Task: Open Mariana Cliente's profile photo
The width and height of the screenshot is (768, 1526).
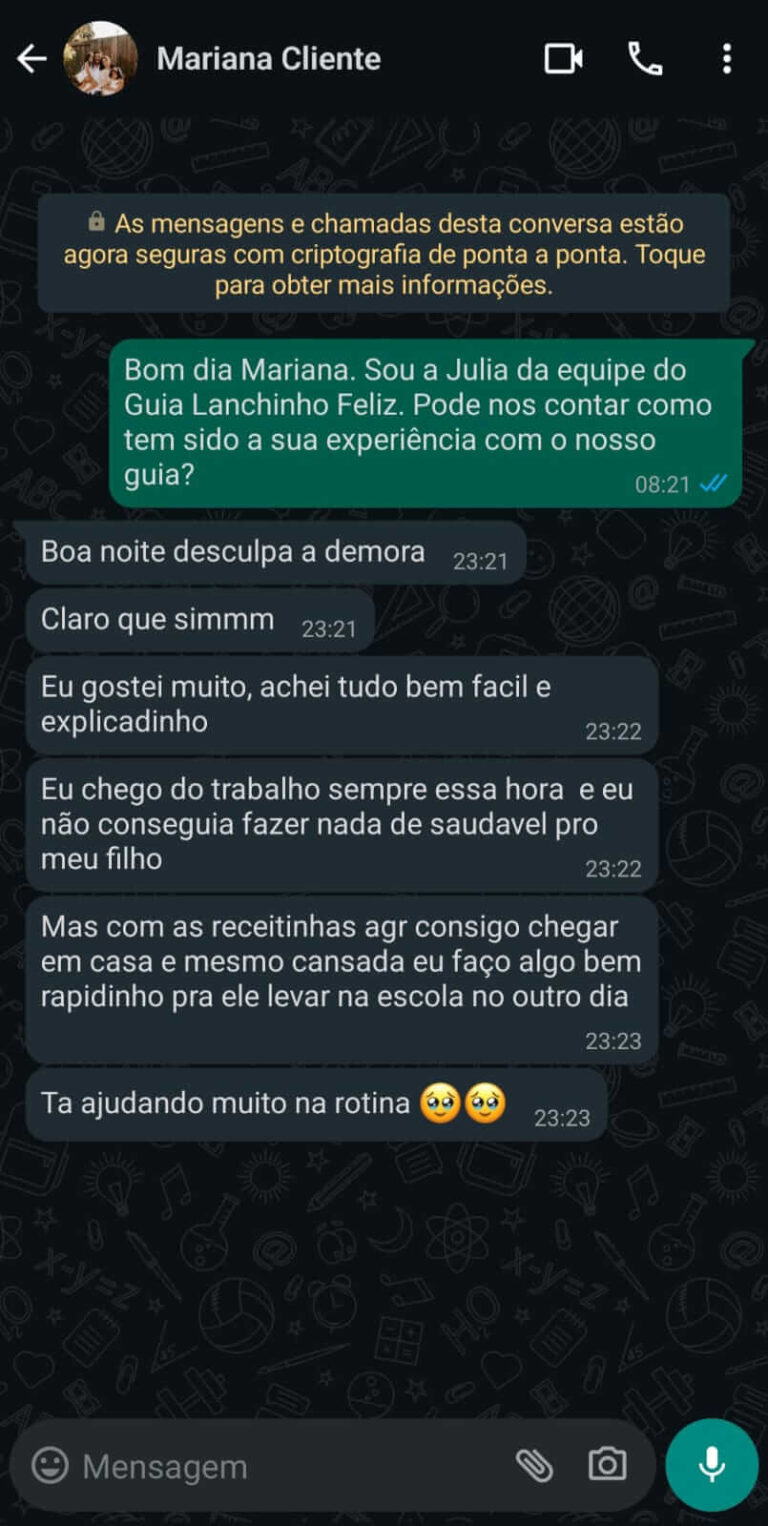Action: click(100, 59)
